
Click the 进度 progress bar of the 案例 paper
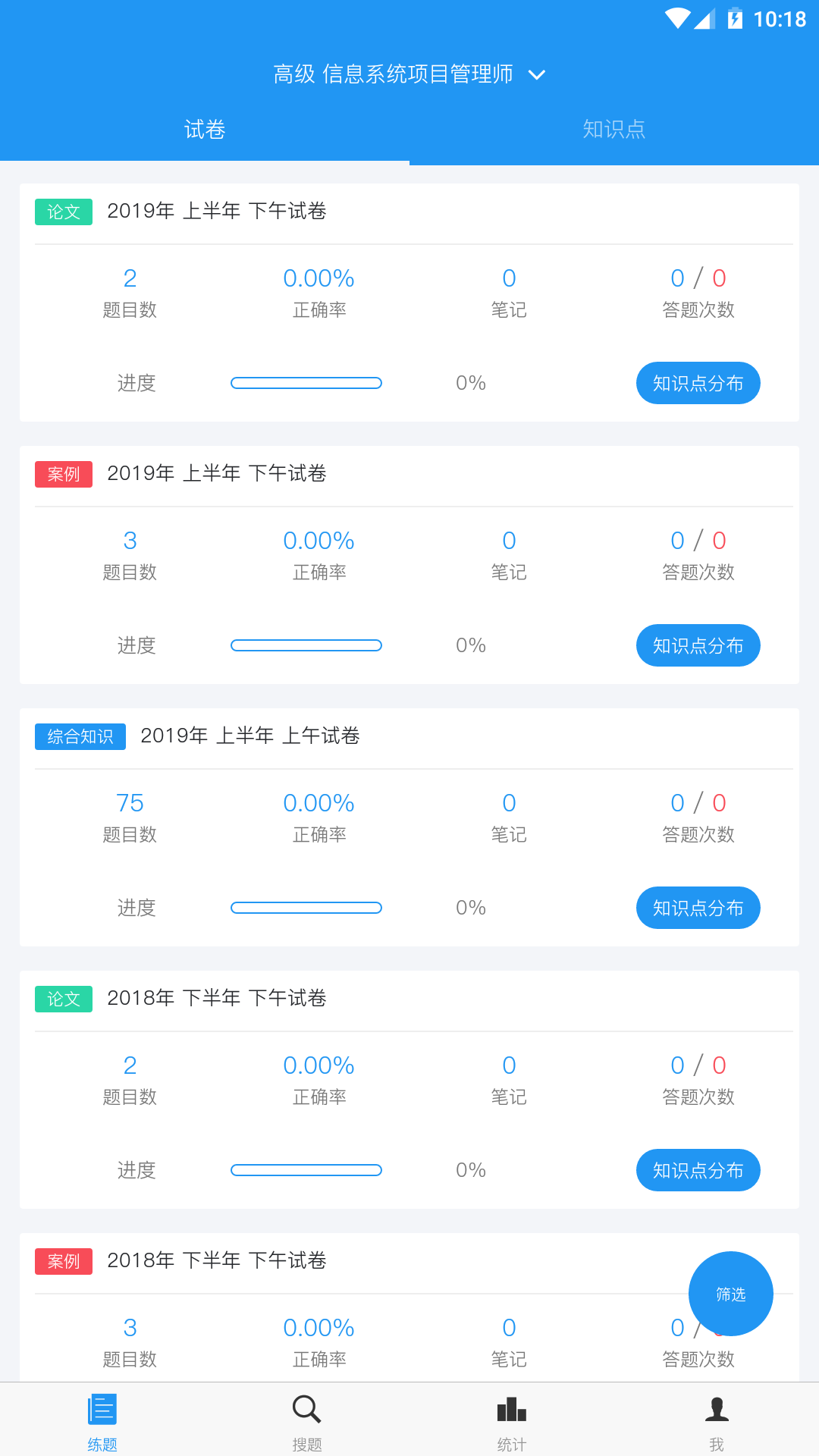coord(306,645)
